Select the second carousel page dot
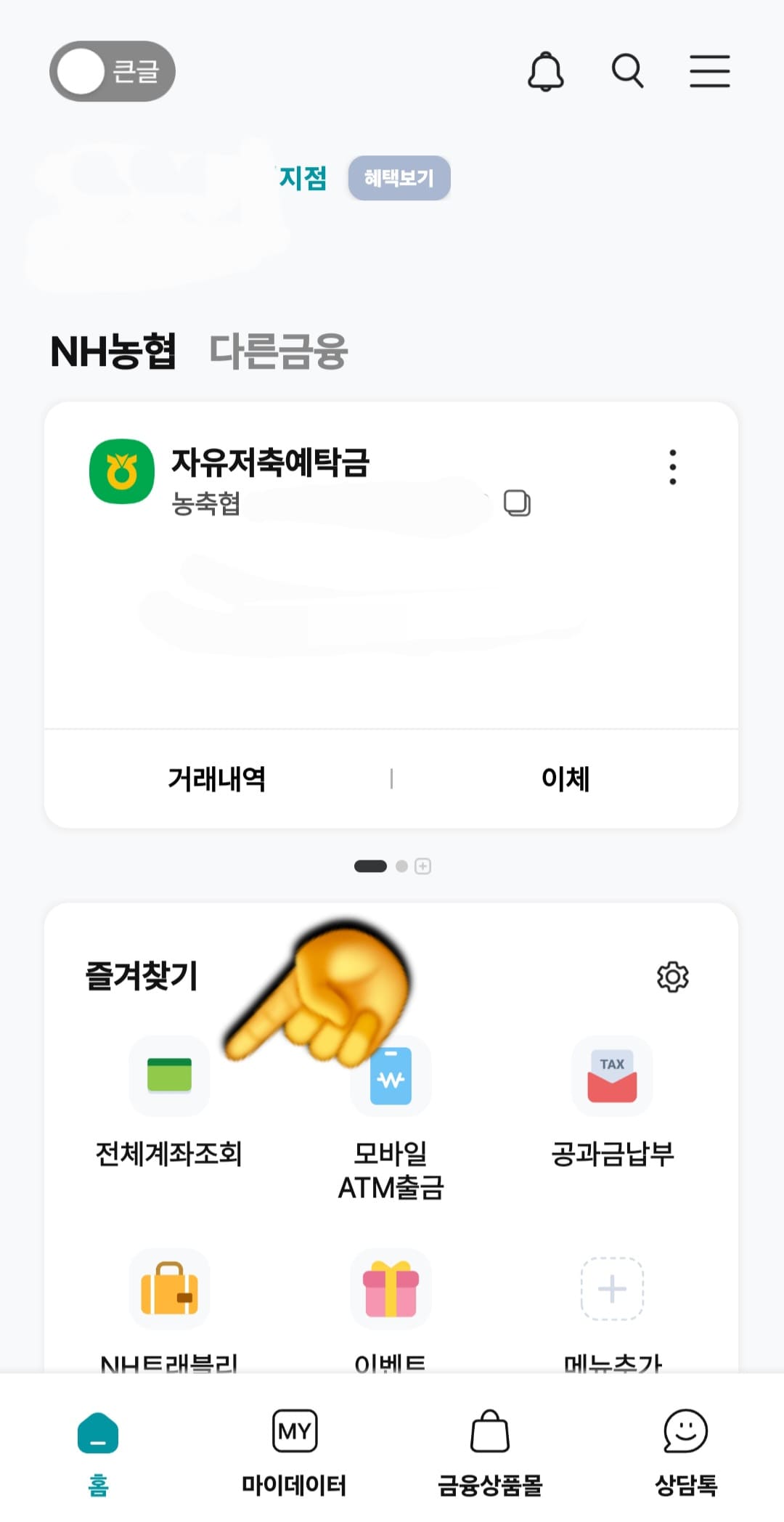This screenshot has width=784, height=1522. click(401, 866)
